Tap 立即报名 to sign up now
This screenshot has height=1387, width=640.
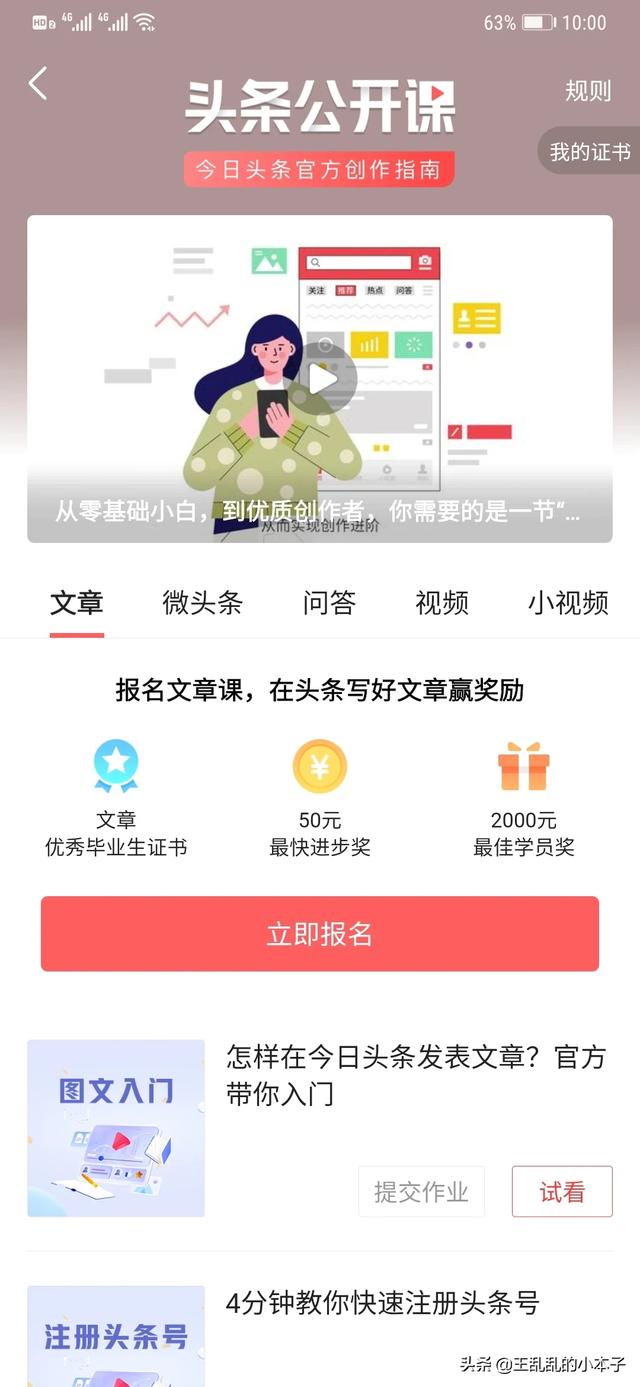(x=320, y=934)
